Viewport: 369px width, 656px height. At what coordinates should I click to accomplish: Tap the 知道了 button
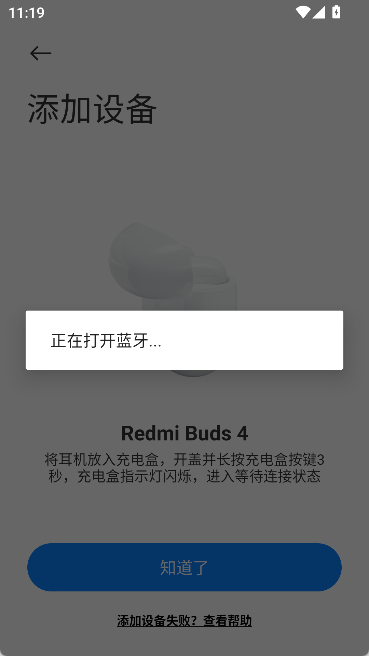pyautogui.click(x=184, y=567)
